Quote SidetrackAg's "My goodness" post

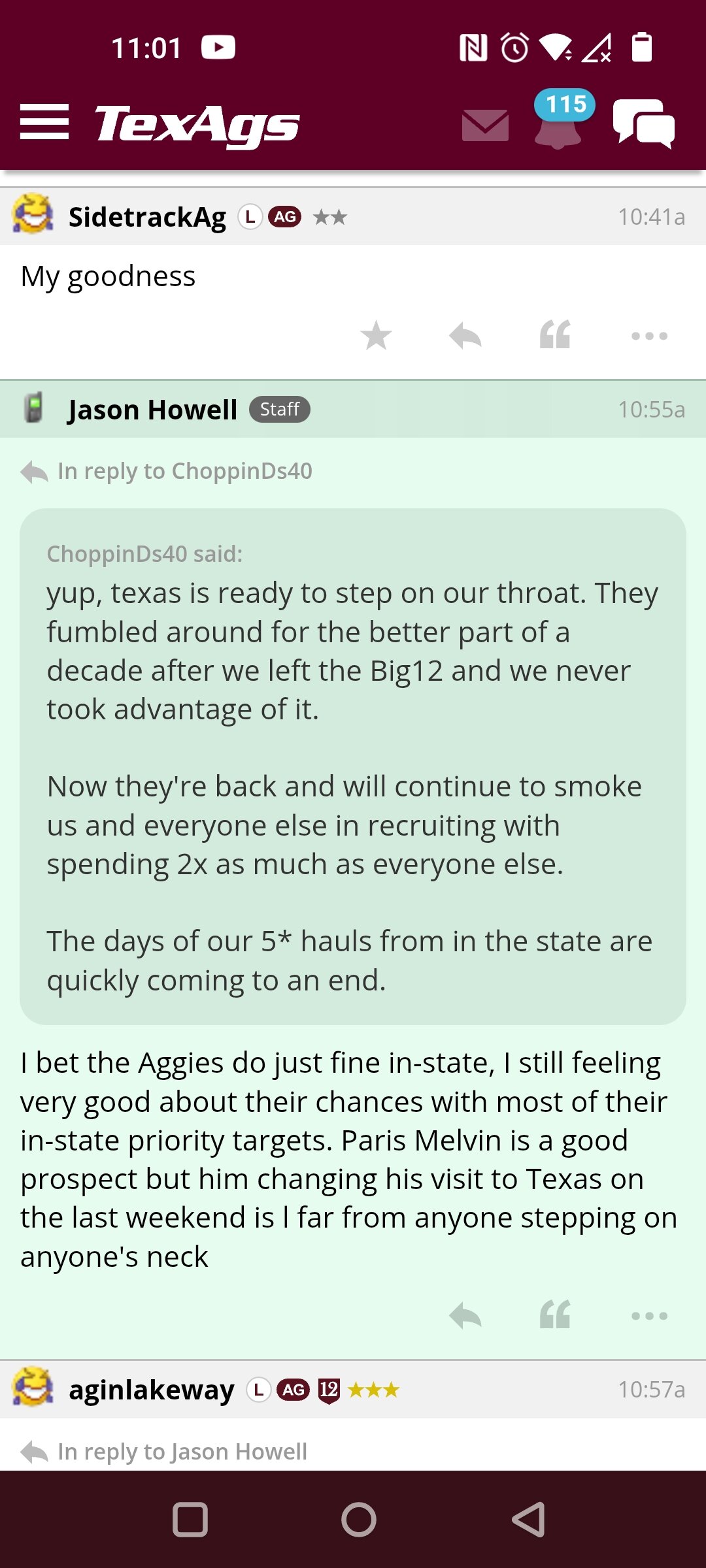click(x=555, y=335)
